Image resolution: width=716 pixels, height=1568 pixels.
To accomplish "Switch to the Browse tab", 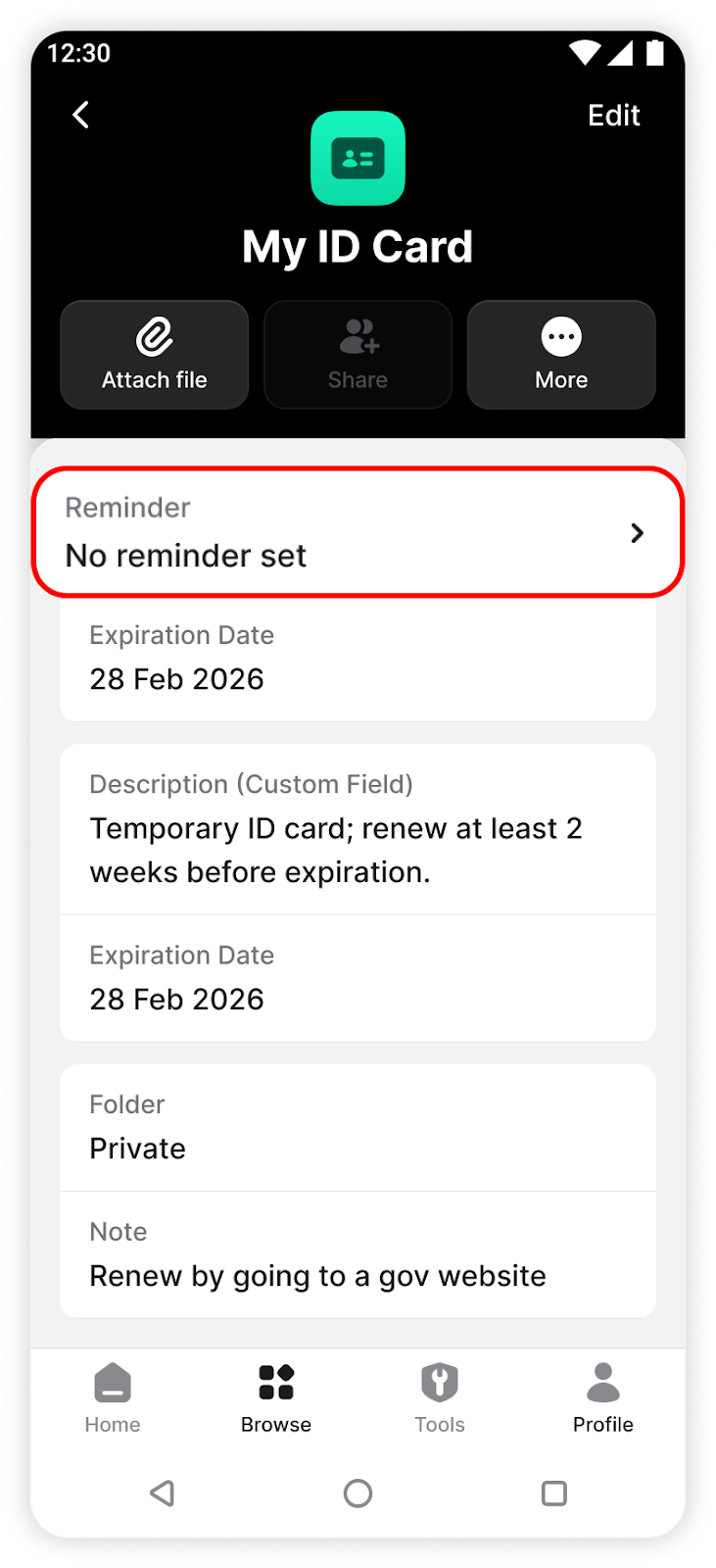I will tap(276, 1398).
